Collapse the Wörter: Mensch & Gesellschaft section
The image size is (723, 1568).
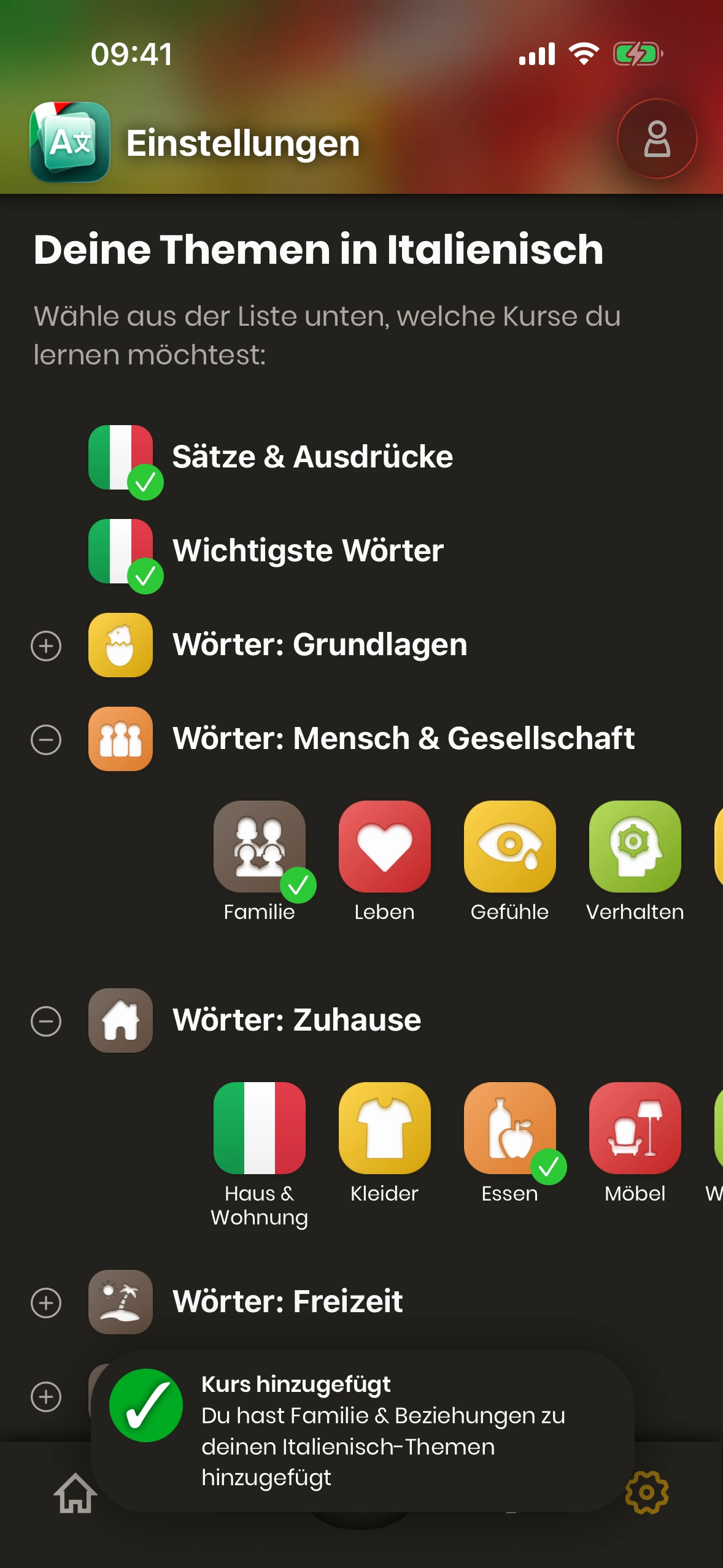[x=46, y=739]
